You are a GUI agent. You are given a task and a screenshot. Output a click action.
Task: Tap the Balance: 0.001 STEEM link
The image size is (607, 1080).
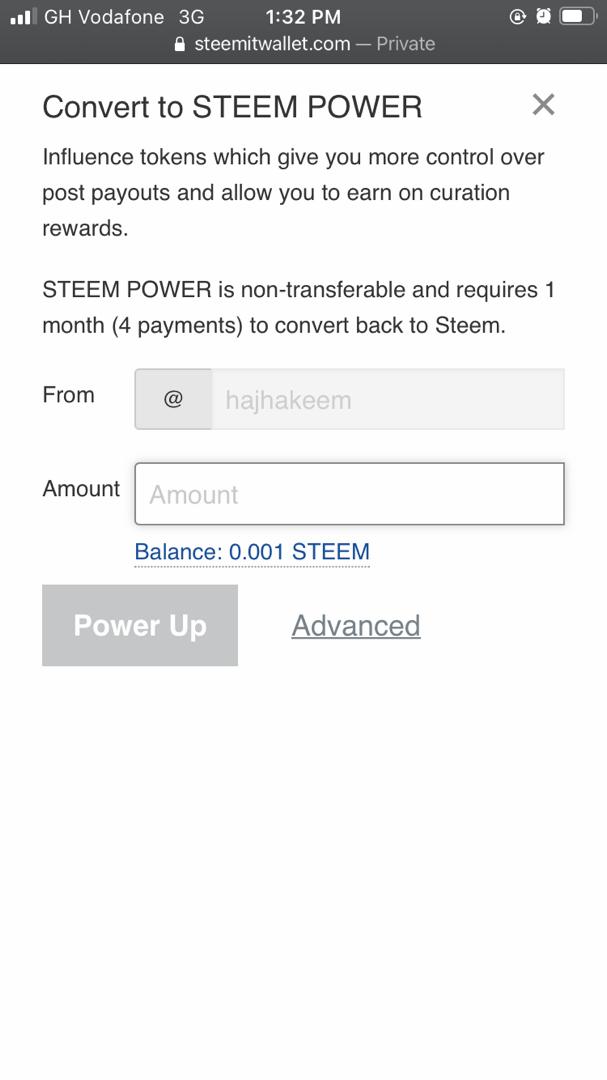coord(252,552)
